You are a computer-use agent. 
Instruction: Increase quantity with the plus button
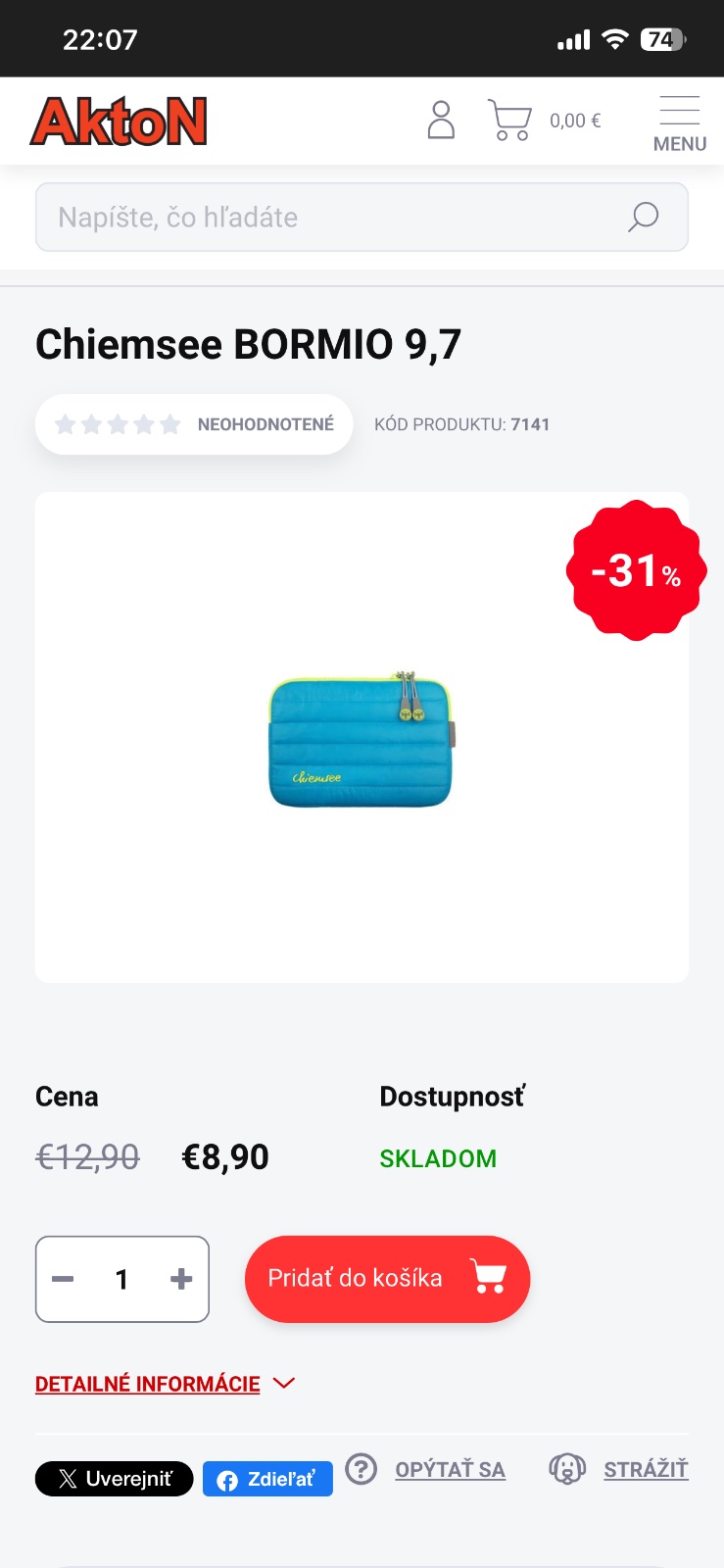(181, 1279)
